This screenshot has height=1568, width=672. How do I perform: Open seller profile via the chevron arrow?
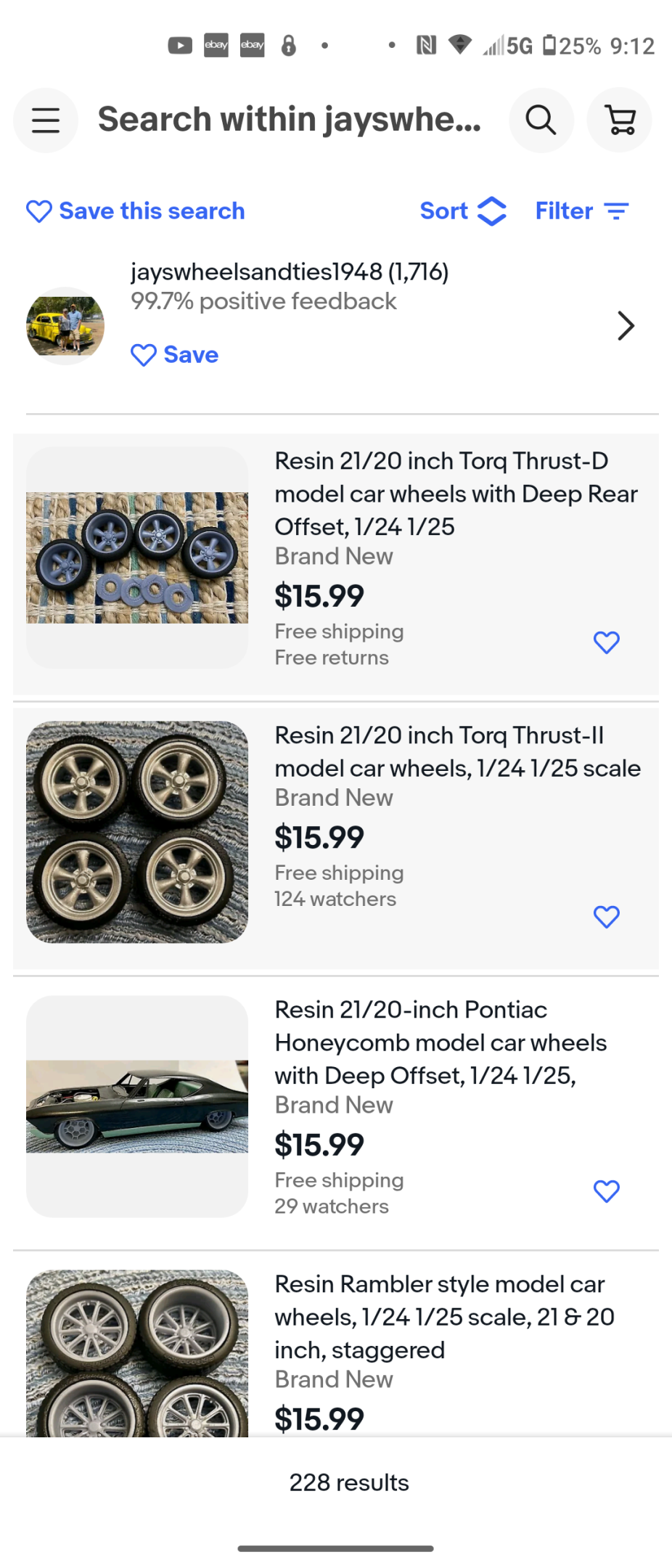[x=626, y=326]
